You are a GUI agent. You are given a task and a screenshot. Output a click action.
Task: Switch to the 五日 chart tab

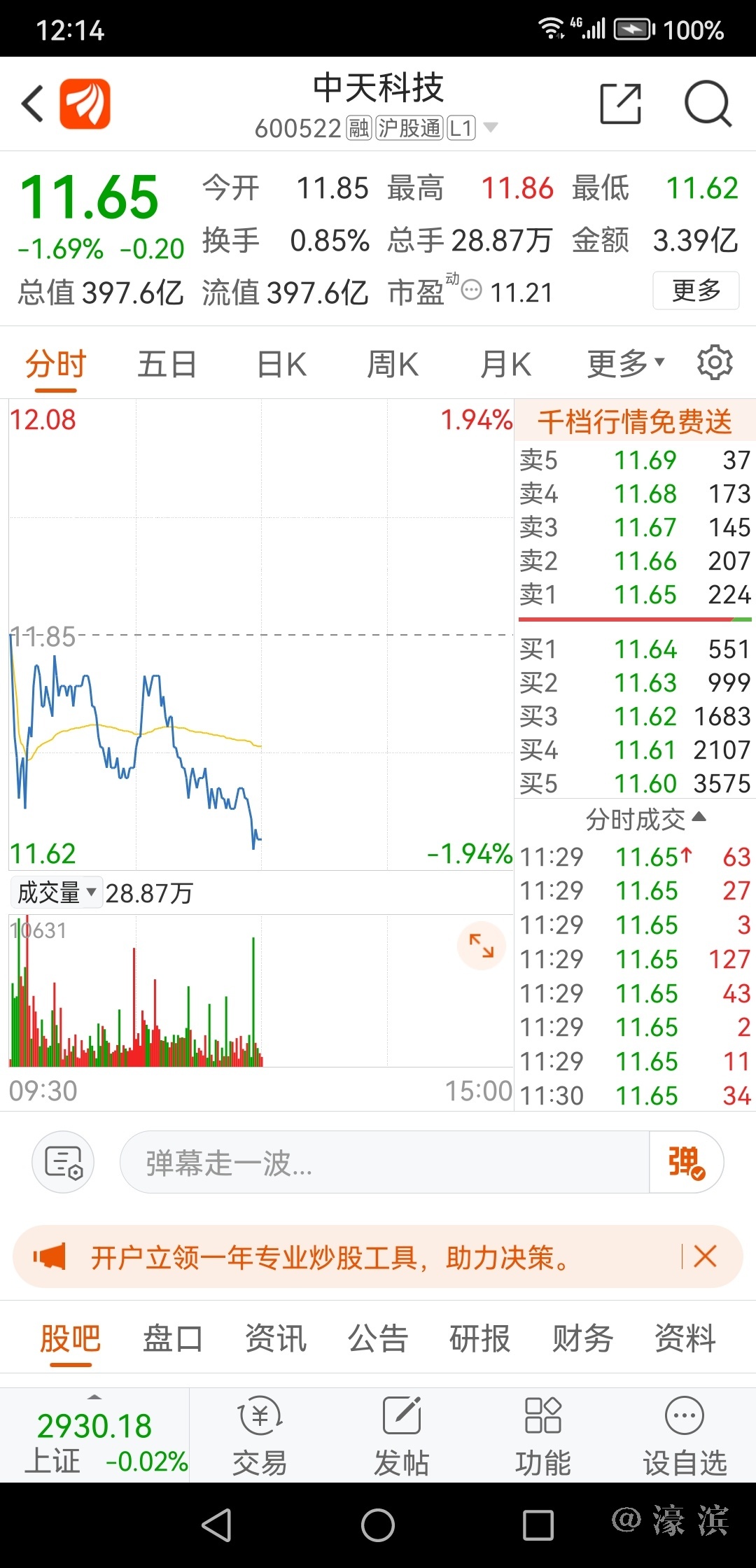pos(167,365)
